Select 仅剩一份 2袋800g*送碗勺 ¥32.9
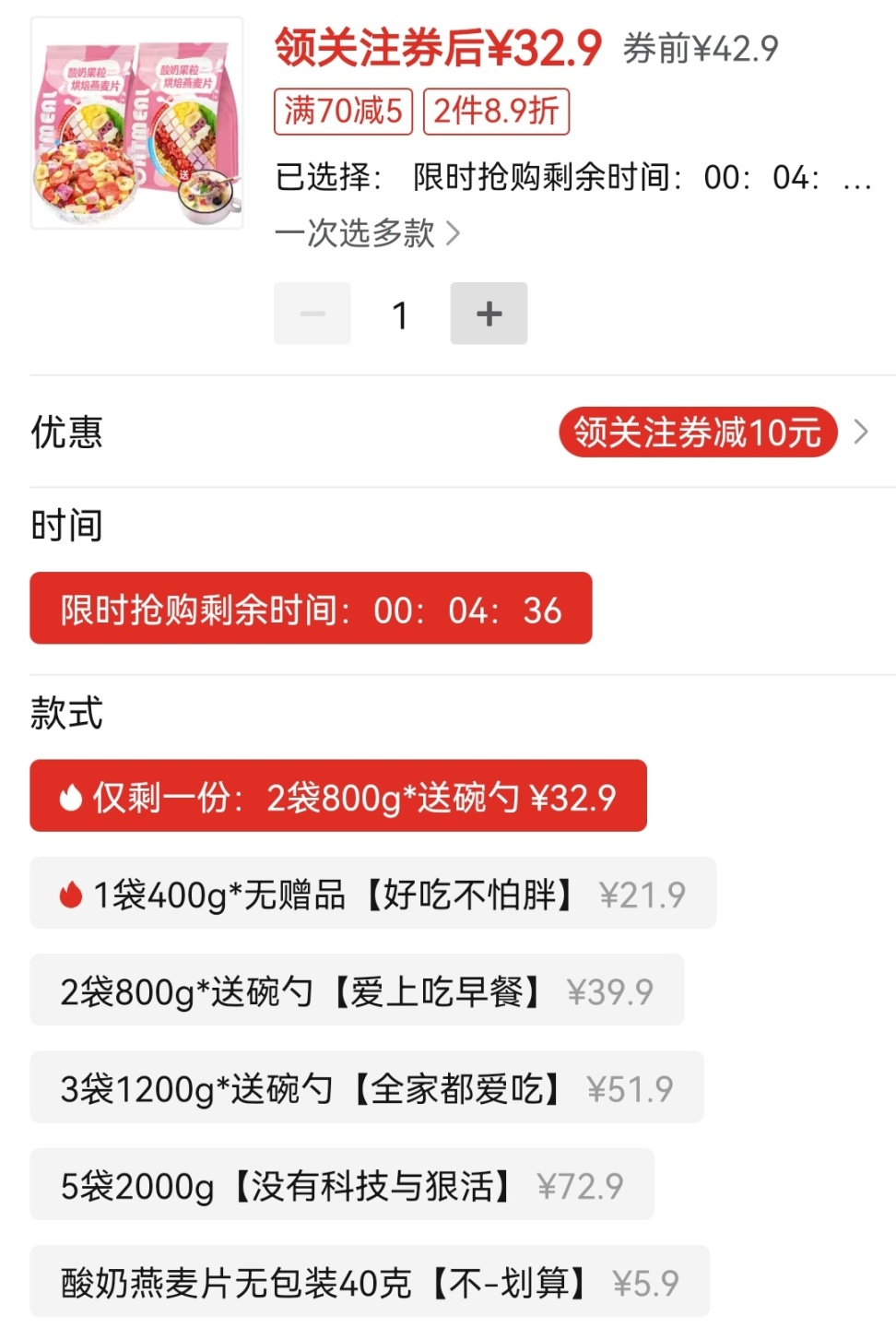 338,797
